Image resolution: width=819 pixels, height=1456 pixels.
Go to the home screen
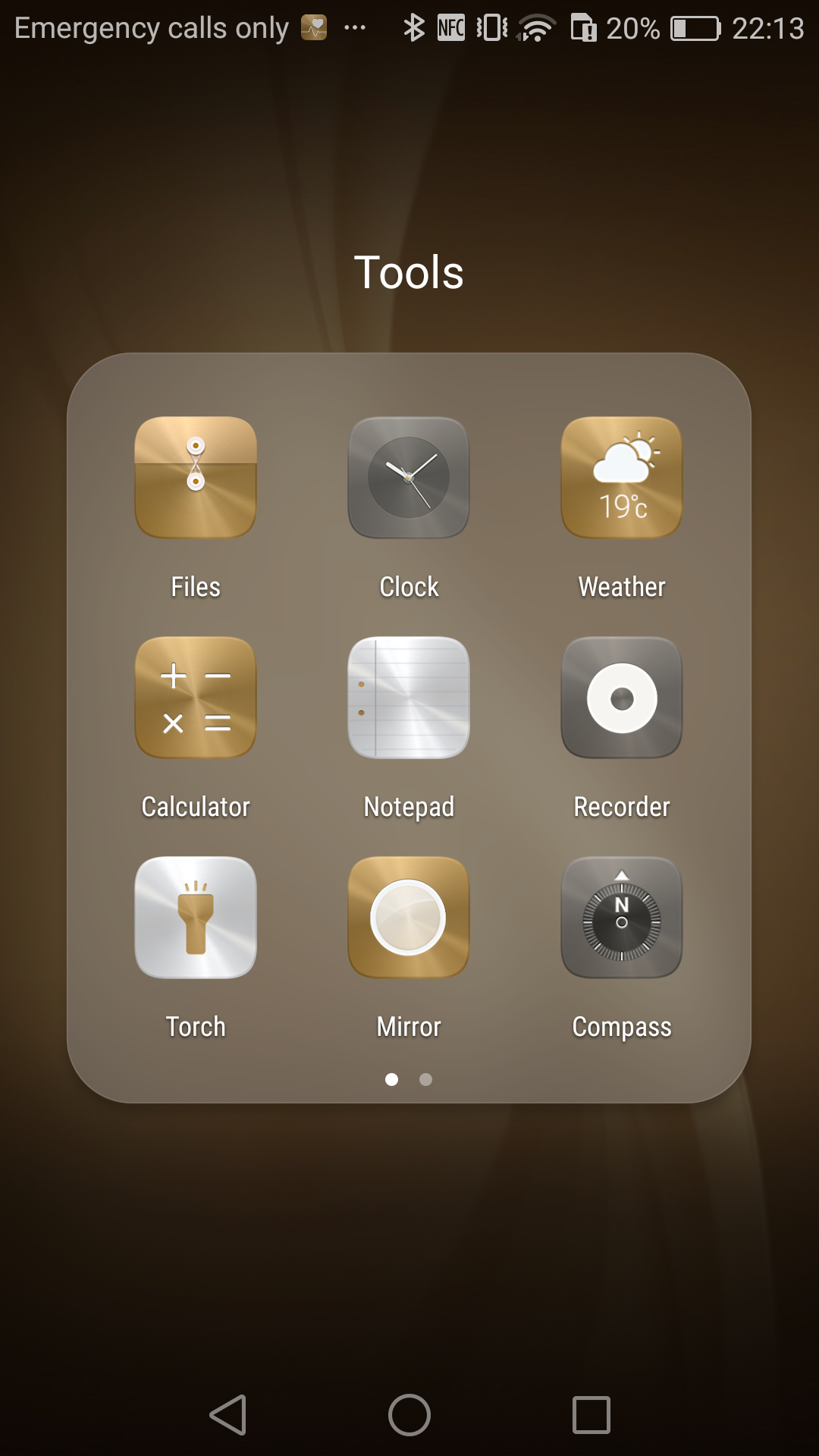409,1415
